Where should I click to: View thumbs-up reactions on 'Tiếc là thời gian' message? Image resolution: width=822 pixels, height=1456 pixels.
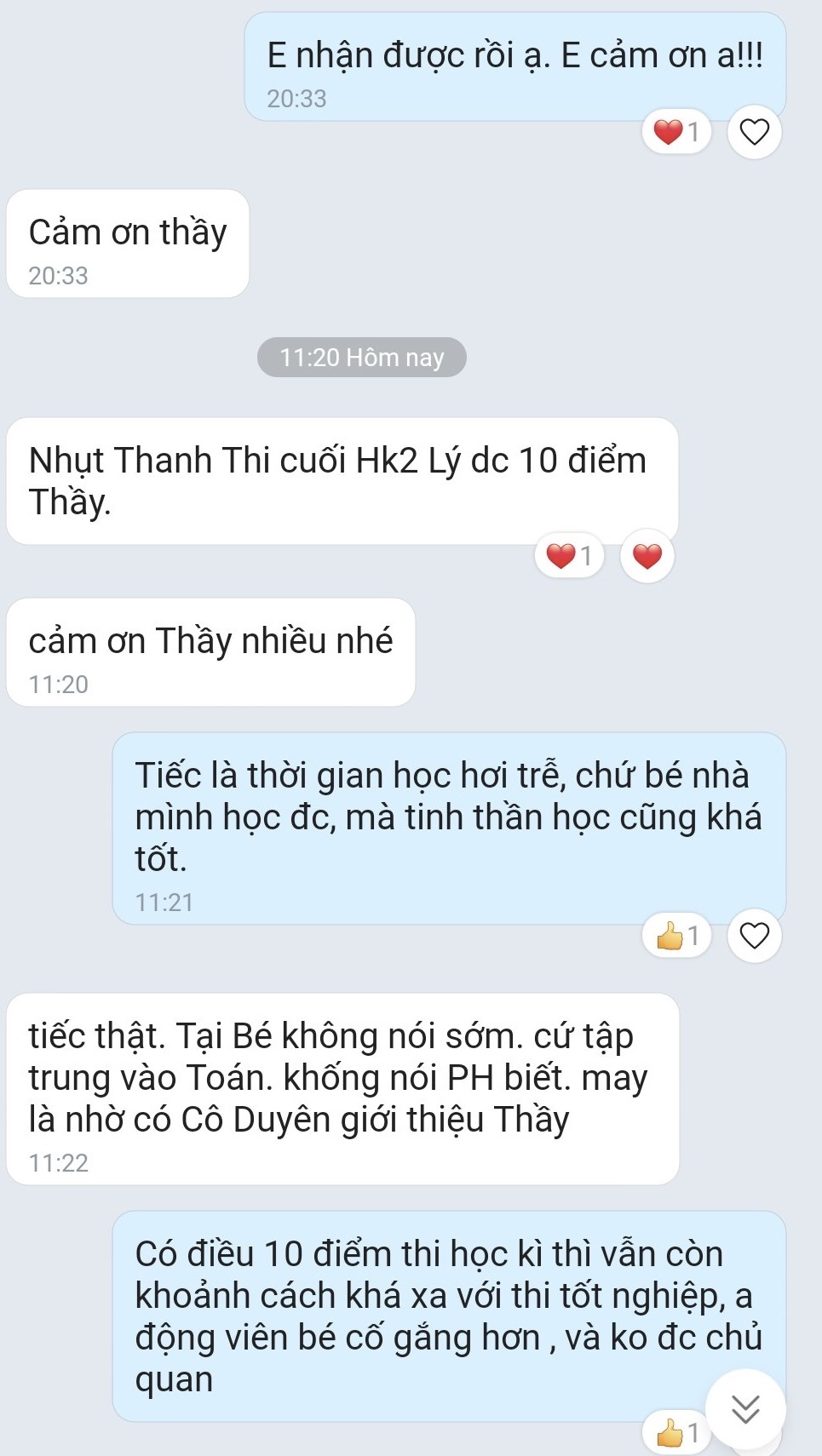click(x=676, y=936)
